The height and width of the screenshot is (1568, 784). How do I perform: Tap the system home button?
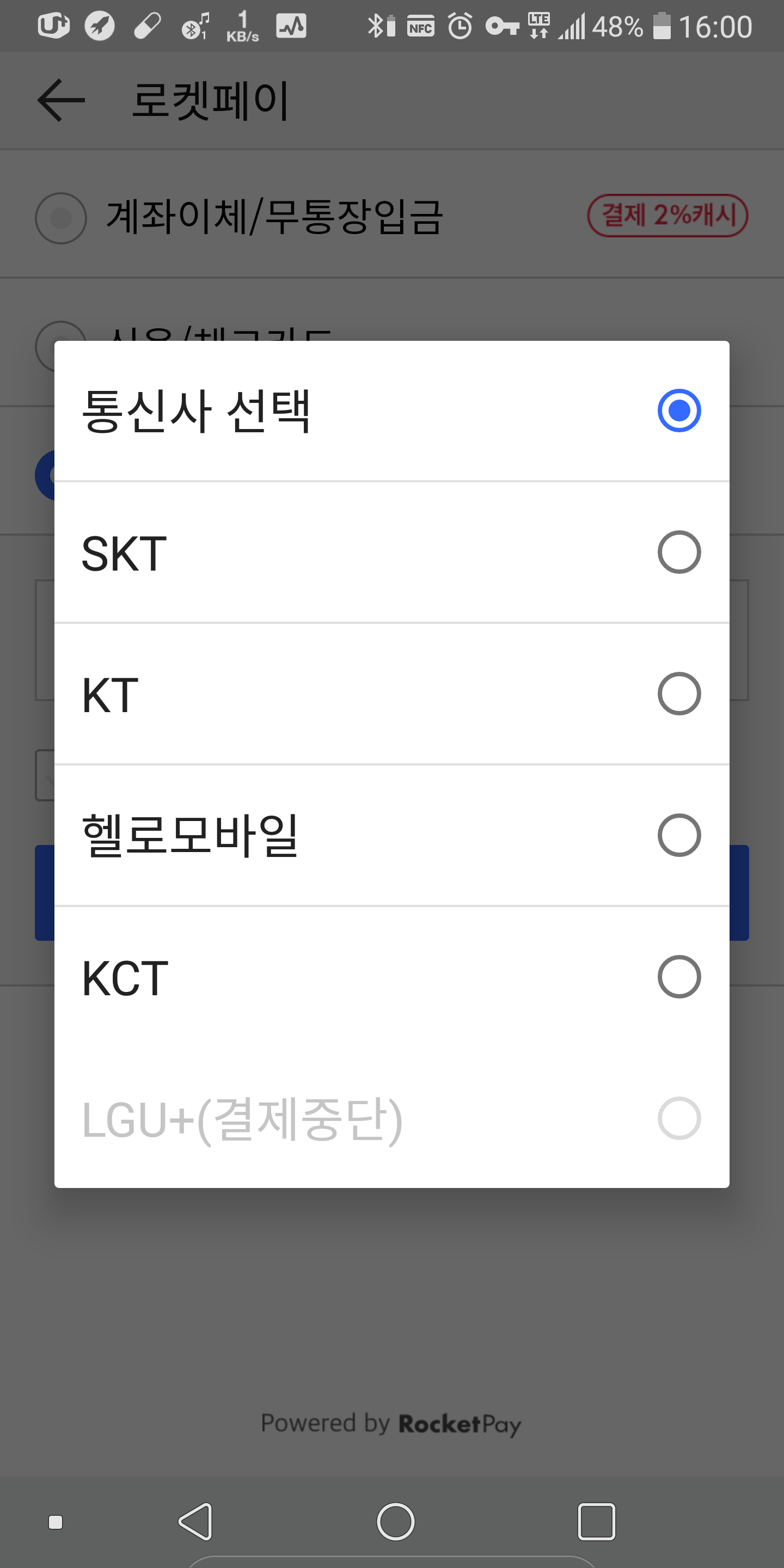[x=395, y=1521]
